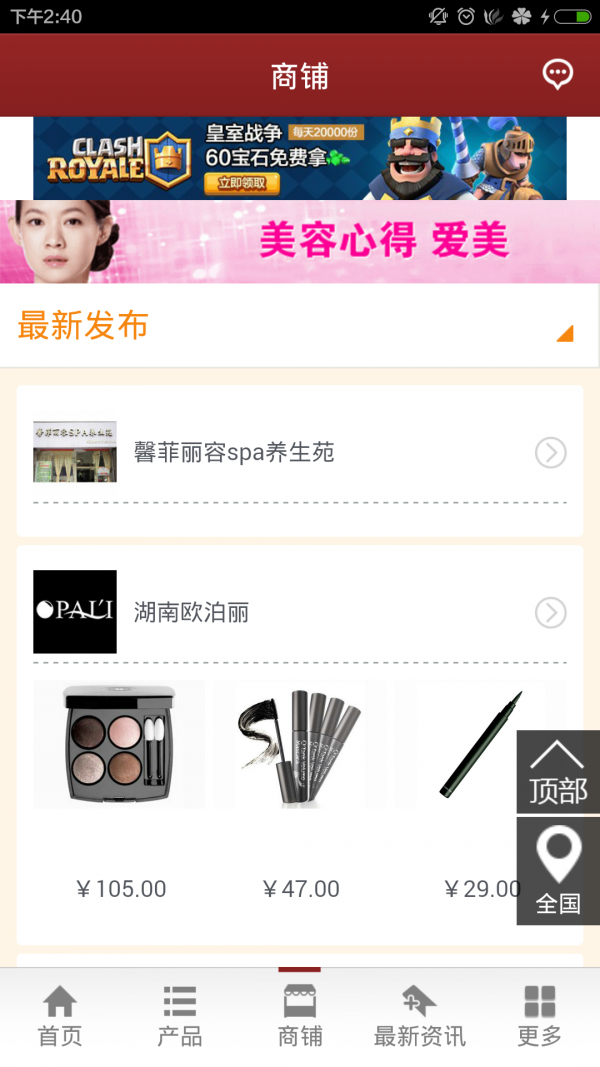
Task: View the eyeshadow palette priced ¥105.00
Action: (119, 745)
